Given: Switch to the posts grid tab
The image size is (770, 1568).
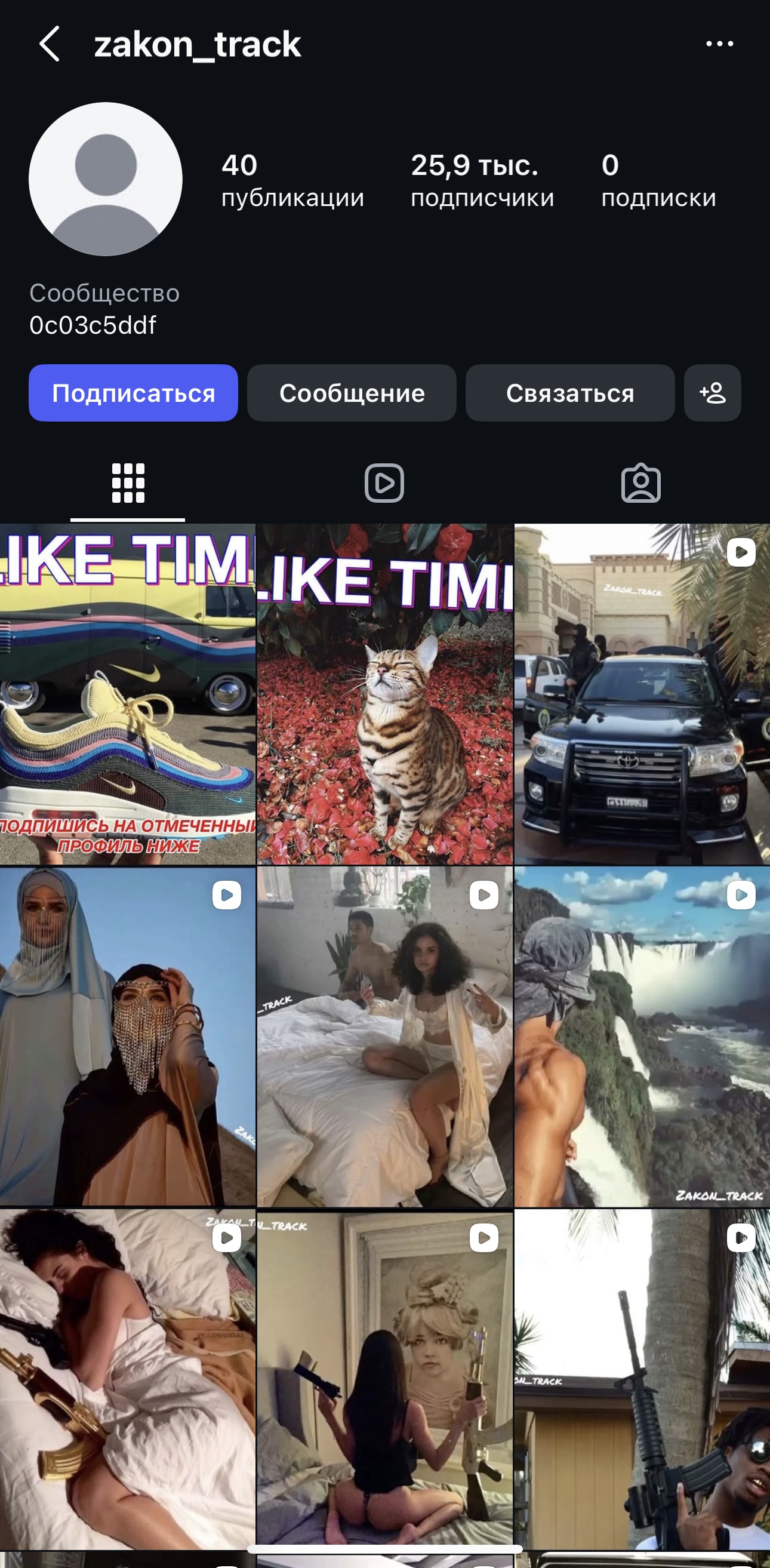Looking at the screenshot, I should pyautogui.click(x=128, y=483).
